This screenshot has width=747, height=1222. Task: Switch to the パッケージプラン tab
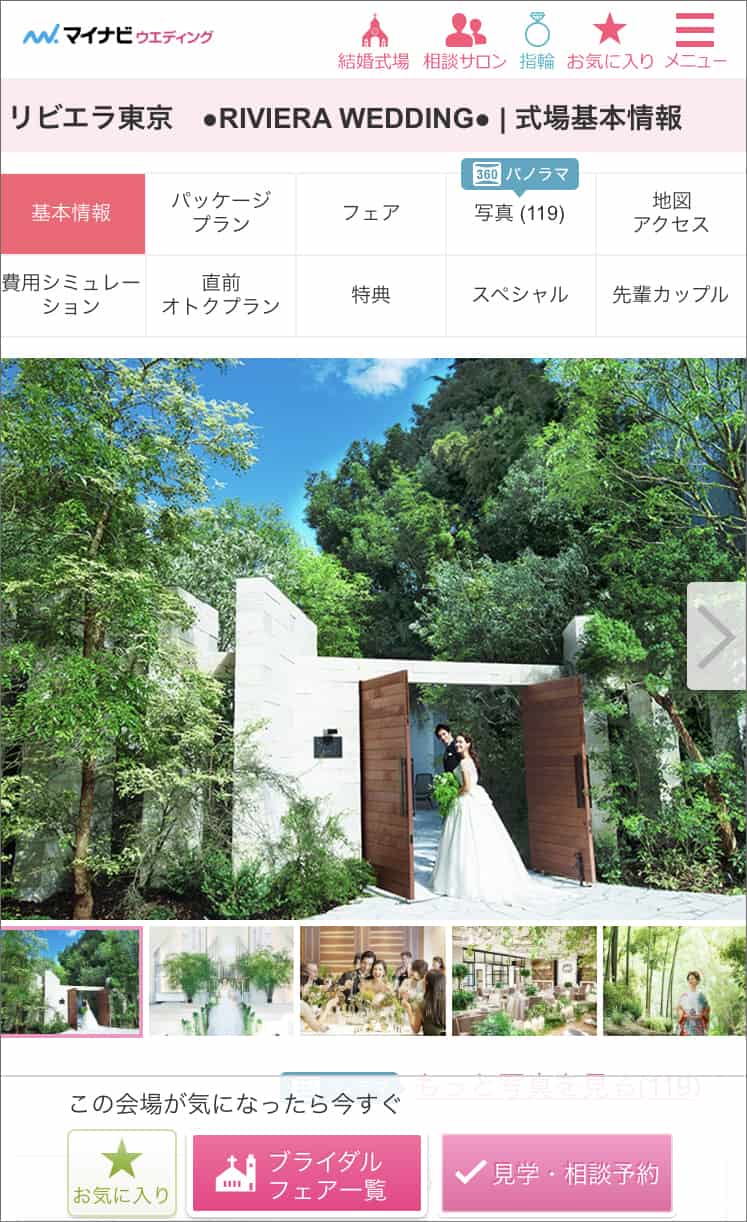point(220,213)
